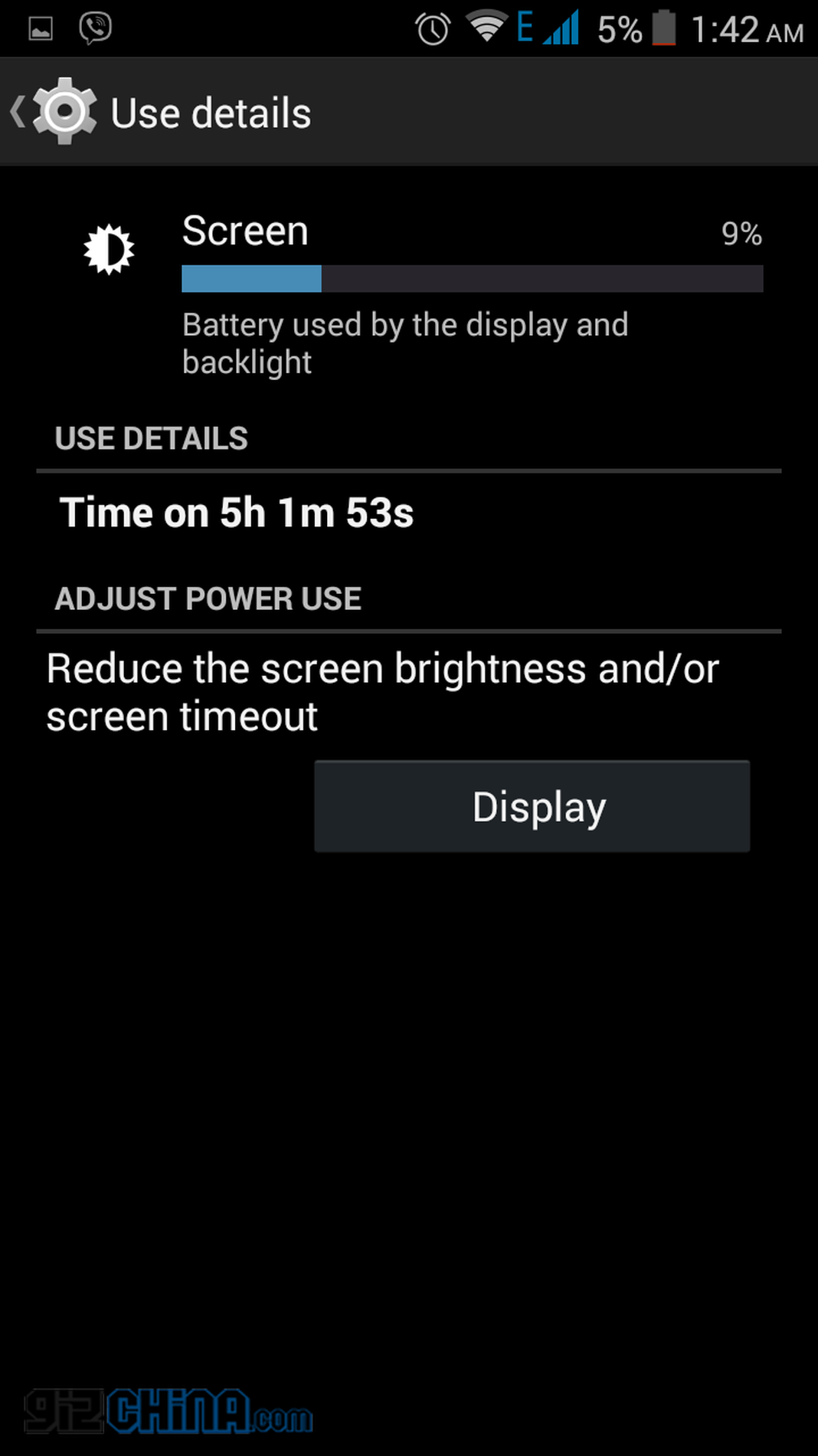Go back using the settings gear icon
The height and width of the screenshot is (1456, 818).
pos(64,112)
